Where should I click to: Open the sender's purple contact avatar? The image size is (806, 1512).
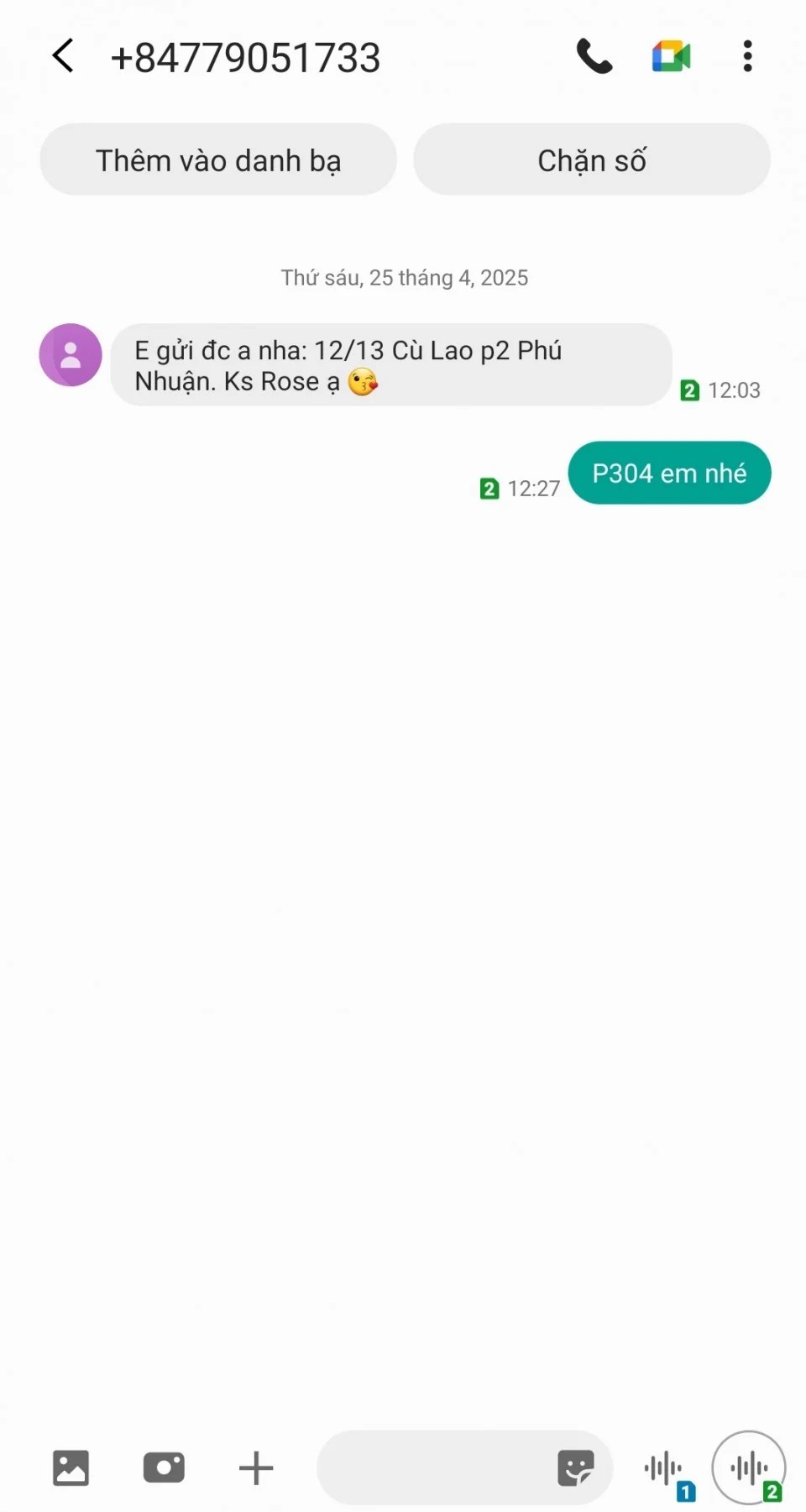71,355
